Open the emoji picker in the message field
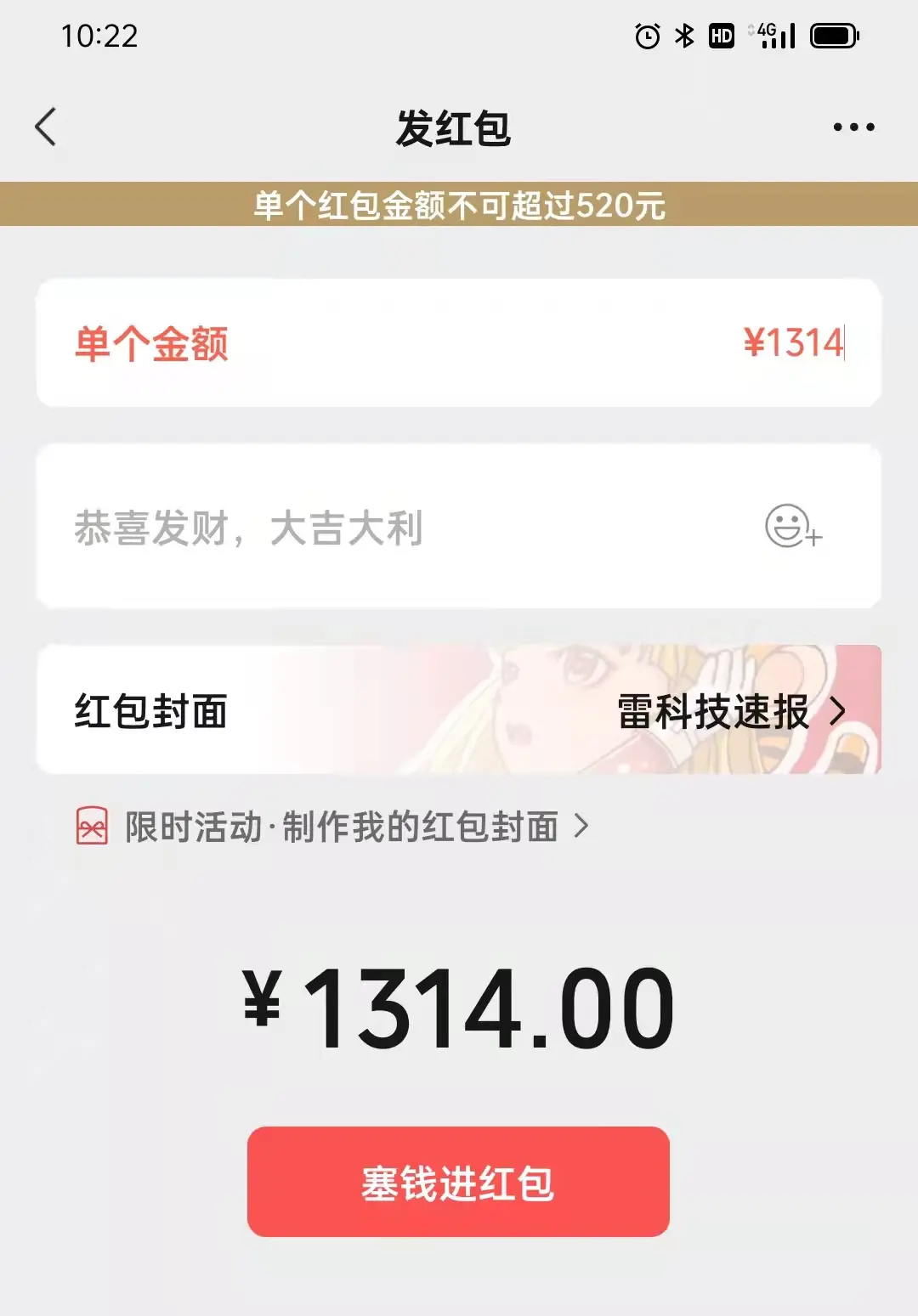This screenshot has height=1316, width=918. pos(792,530)
